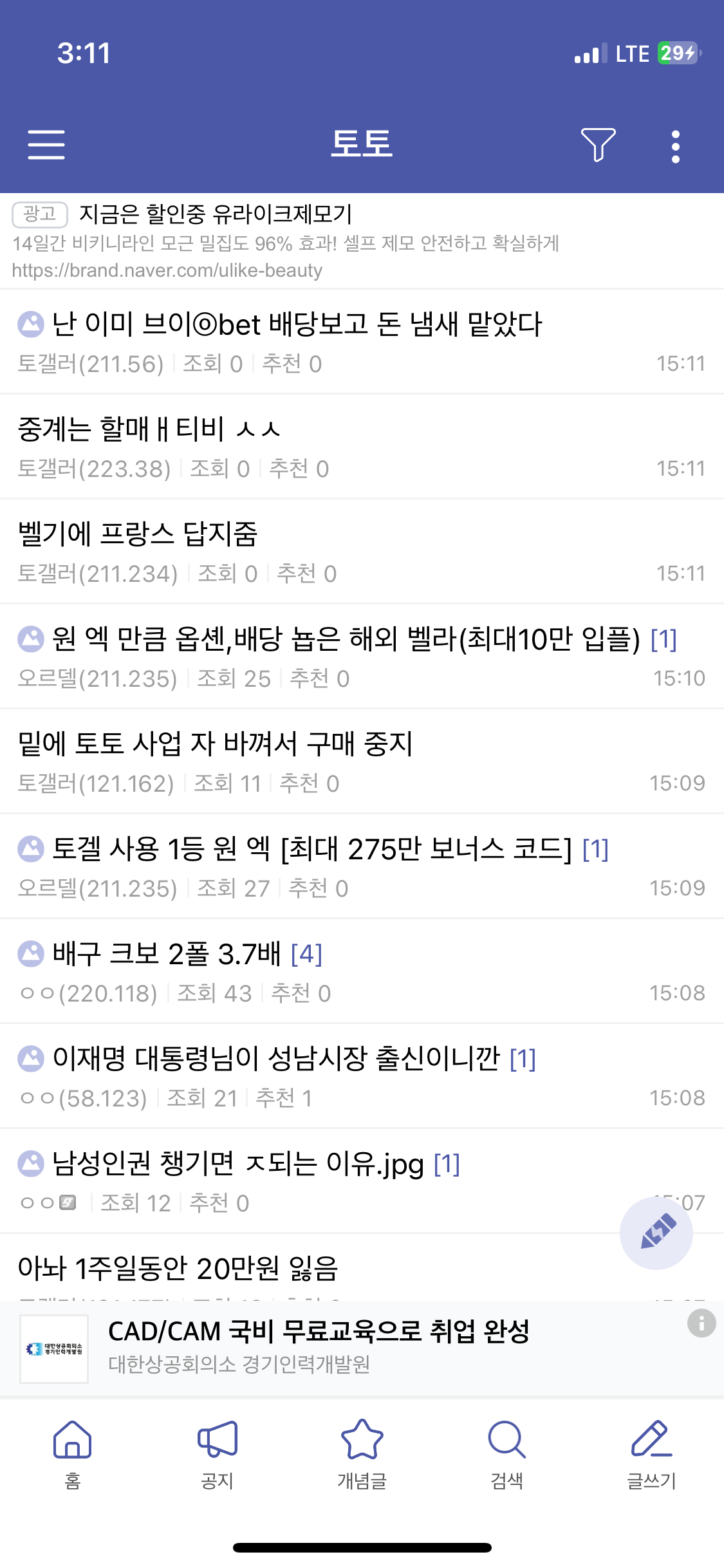The height and width of the screenshot is (1568, 724).
Task: Tap the floating pencil refresh button
Action: (656, 1233)
